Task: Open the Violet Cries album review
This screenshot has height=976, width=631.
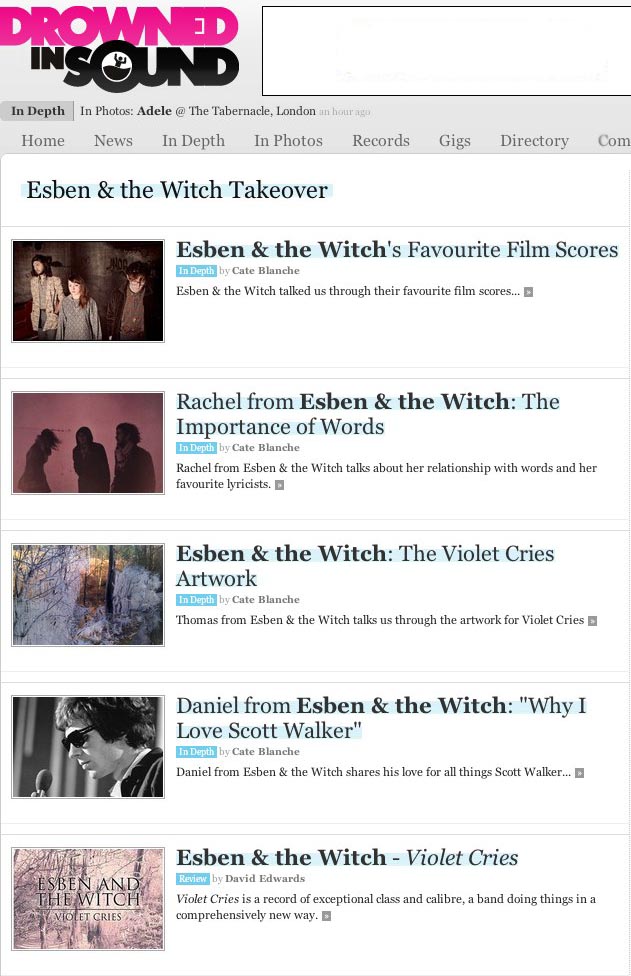Action: (x=346, y=858)
